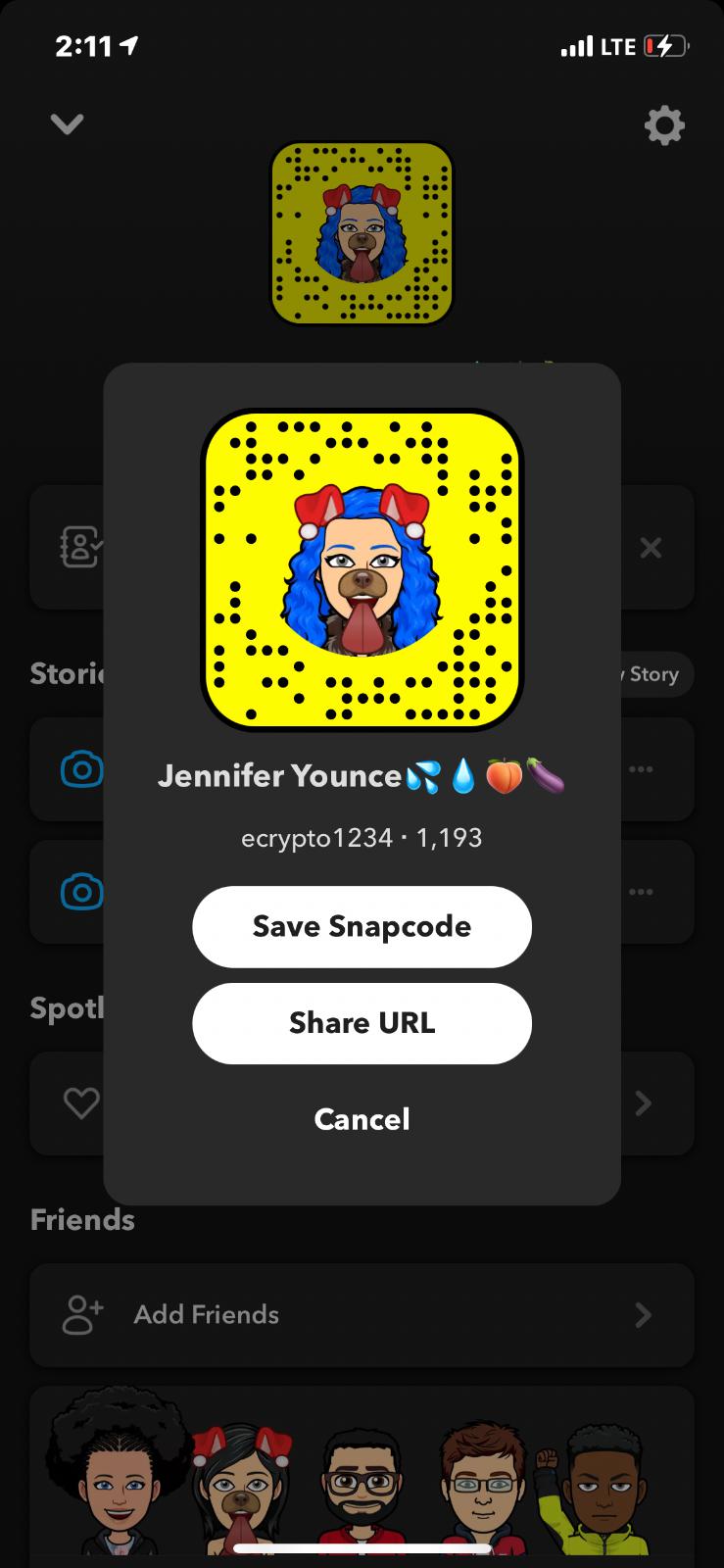This screenshot has width=724, height=1568.
Task: Open settings gear icon
Action: pos(664,125)
